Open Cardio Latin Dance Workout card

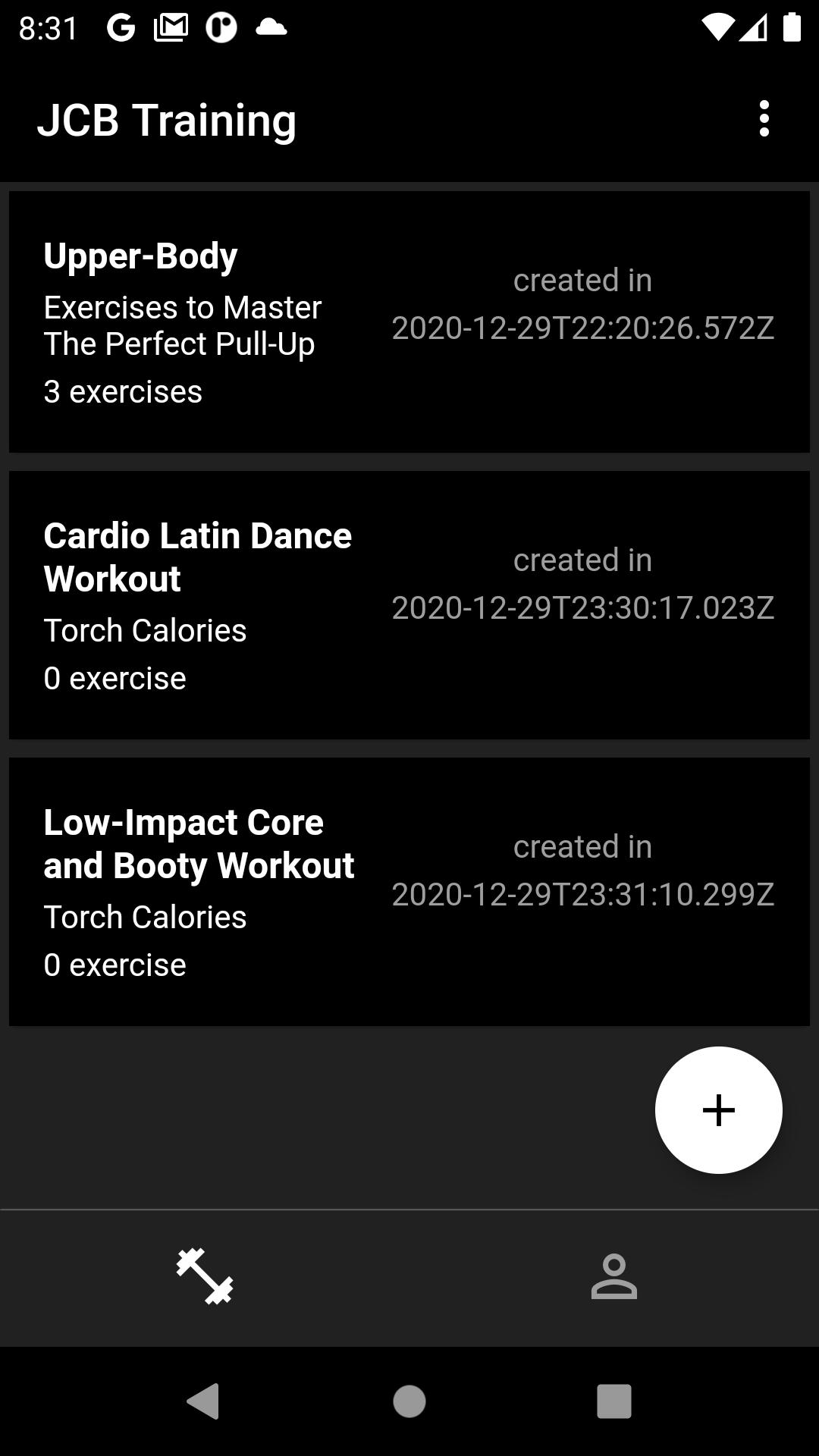(409, 605)
